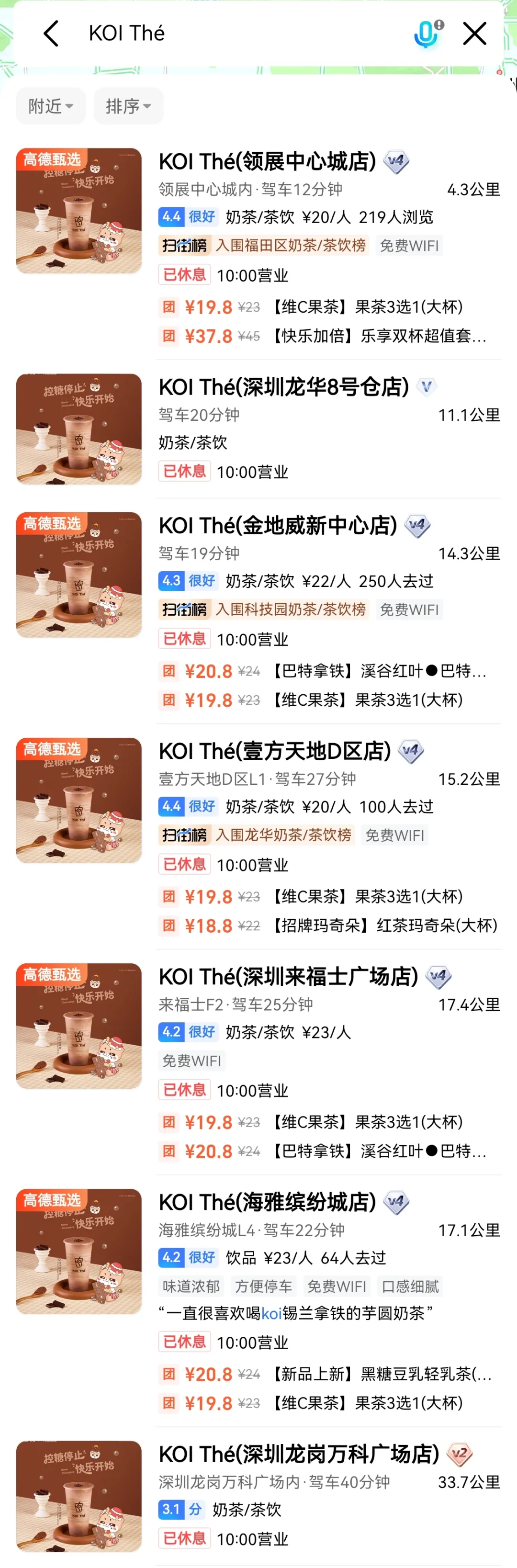Start voice search with the microphone
517x1568 pixels.
426,34
